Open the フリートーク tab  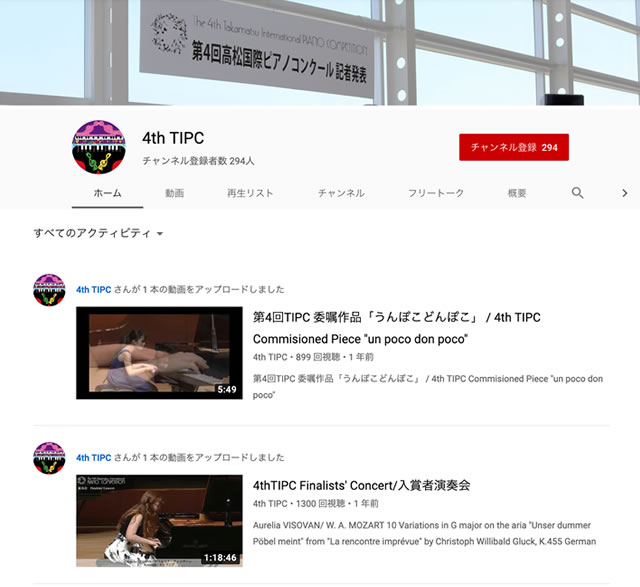436,193
